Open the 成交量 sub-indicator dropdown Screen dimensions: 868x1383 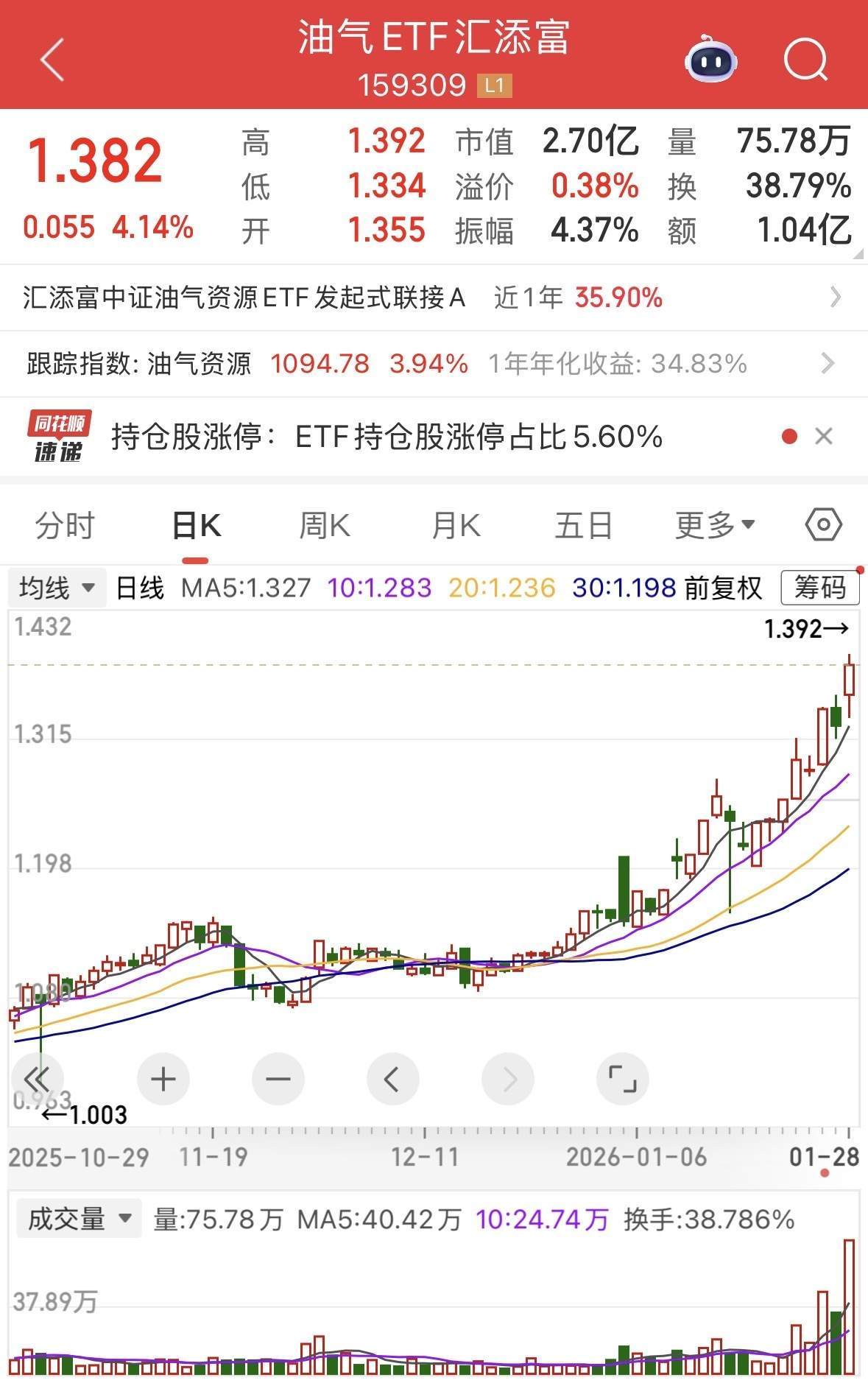pyautogui.click(x=78, y=1219)
